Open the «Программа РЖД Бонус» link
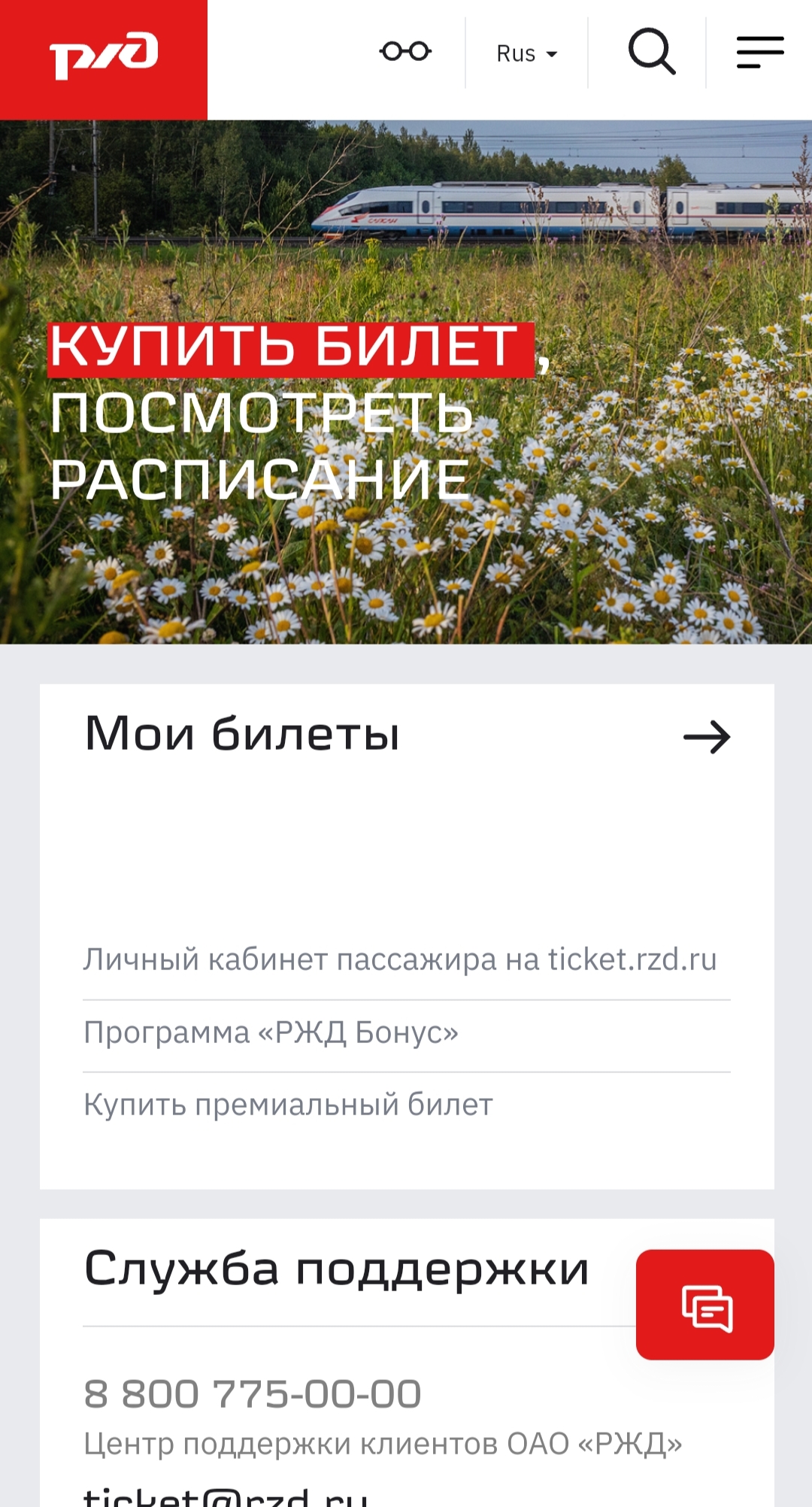Screen dimensions: 812x1507 coord(271,1032)
